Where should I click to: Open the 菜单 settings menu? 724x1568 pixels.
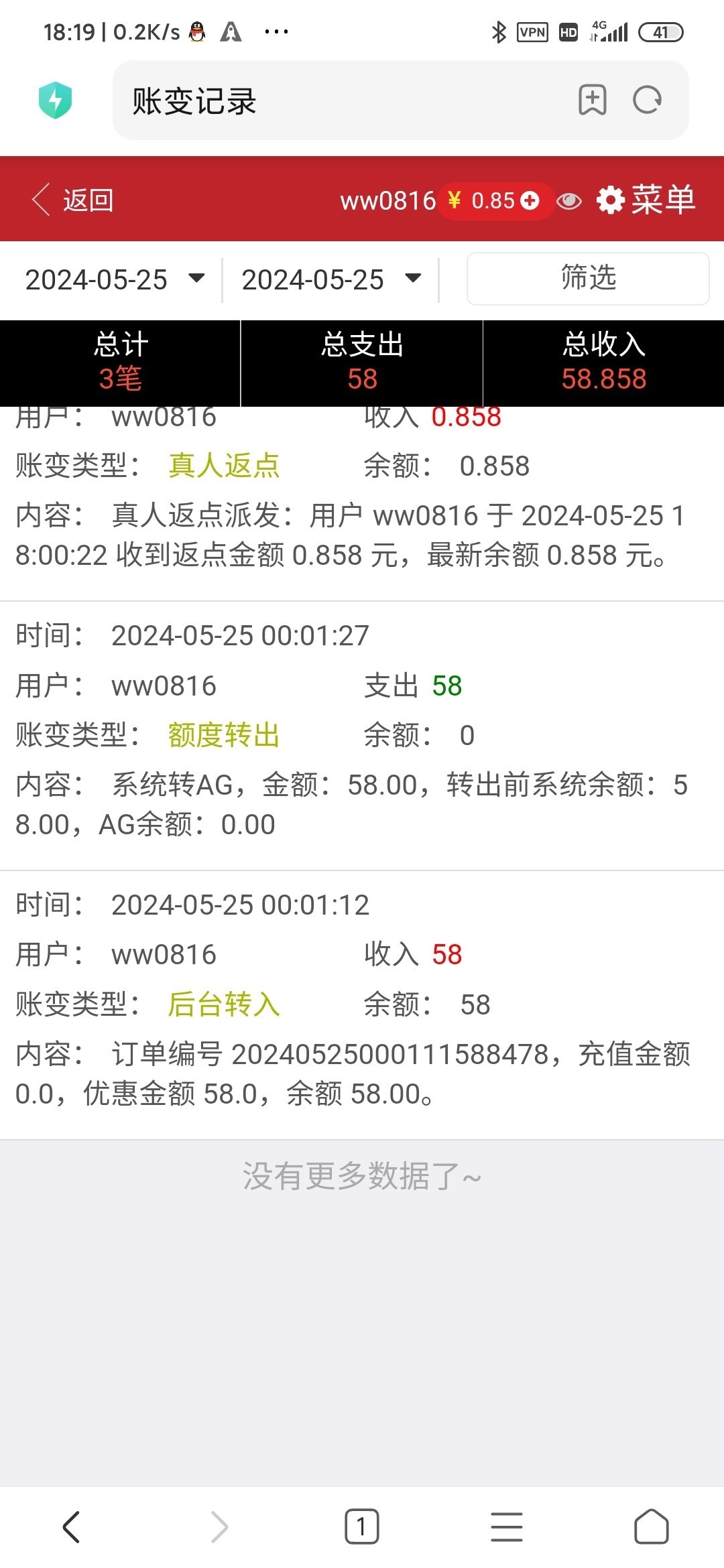(x=646, y=200)
